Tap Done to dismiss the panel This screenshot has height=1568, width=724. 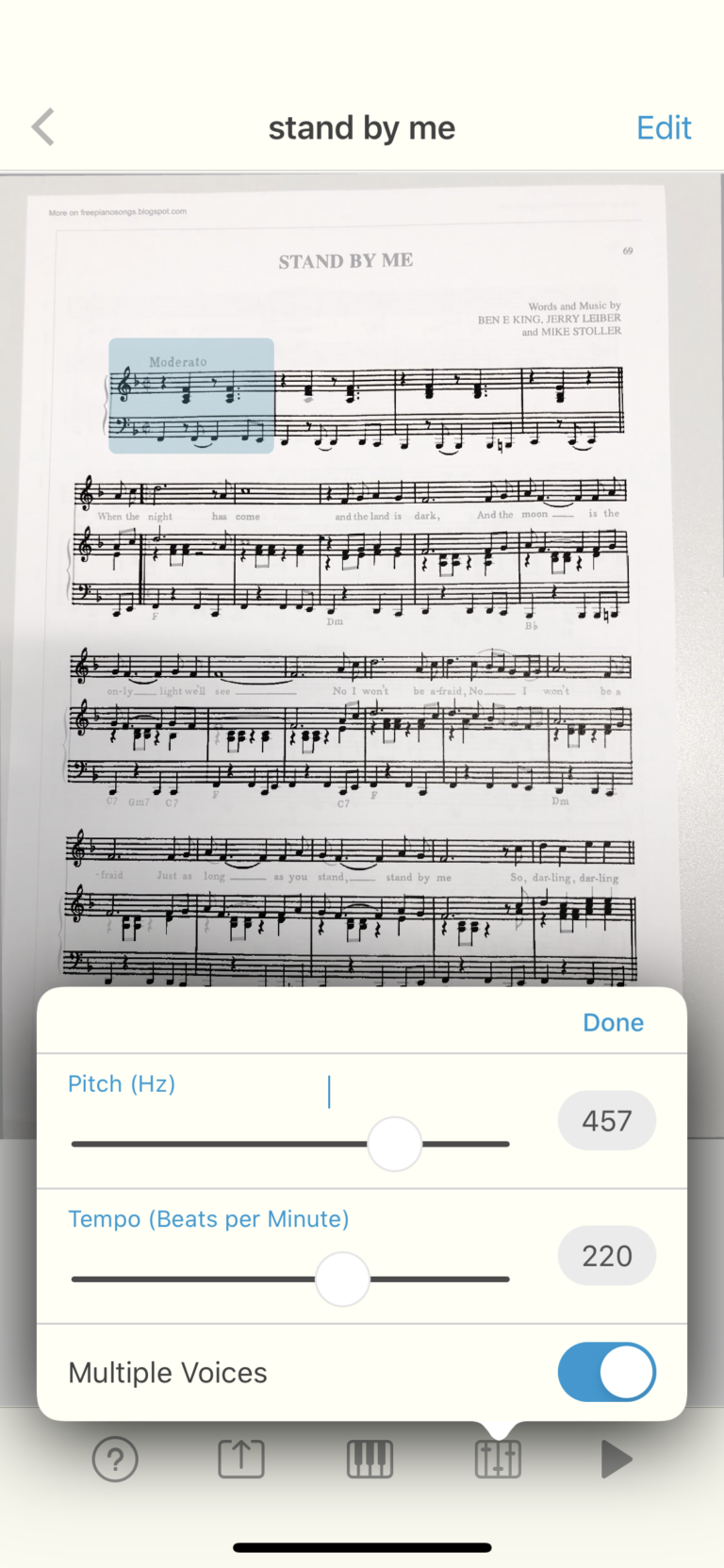coord(613,1022)
